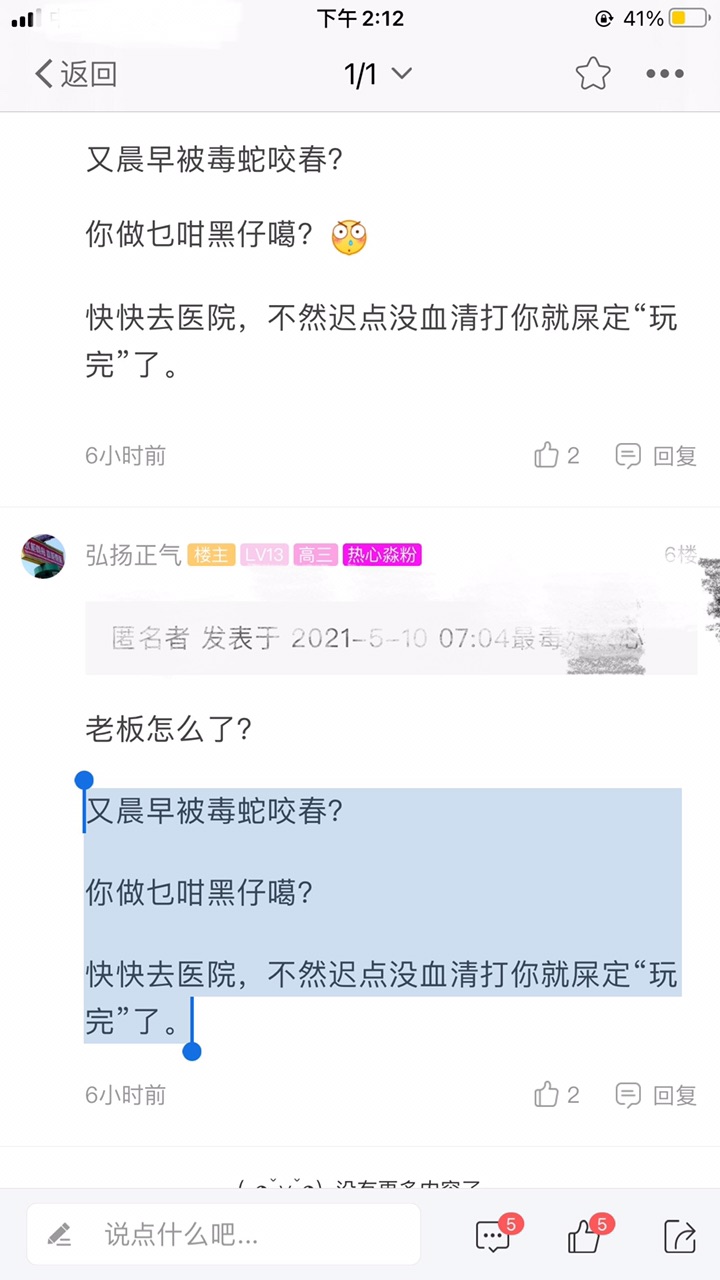Tap 回复 under the 6楼 post
The image size is (720, 1280).
coord(657,1095)
